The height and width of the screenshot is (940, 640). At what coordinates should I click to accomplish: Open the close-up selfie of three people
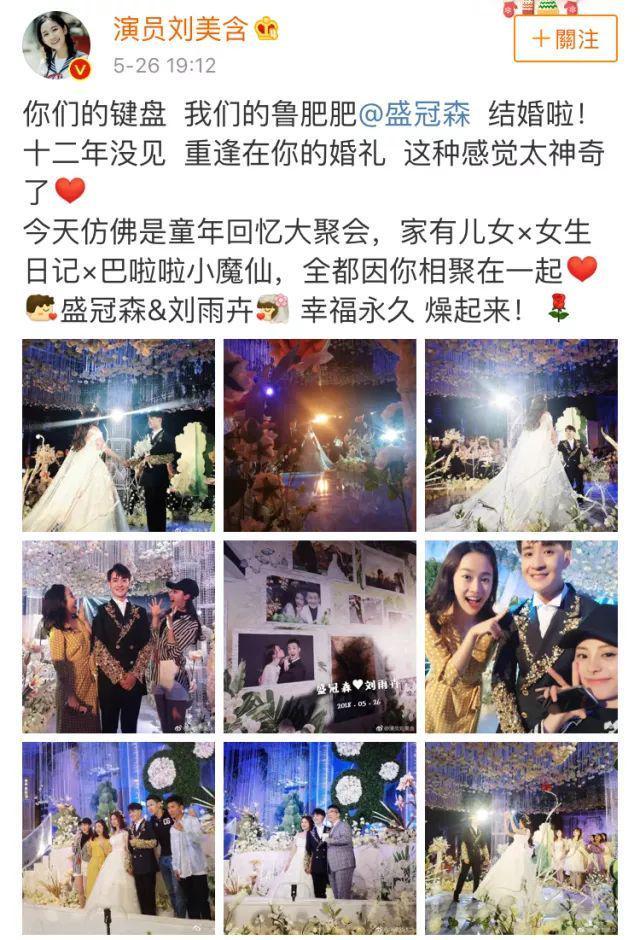pyautogui.click(x=521, y=637)
